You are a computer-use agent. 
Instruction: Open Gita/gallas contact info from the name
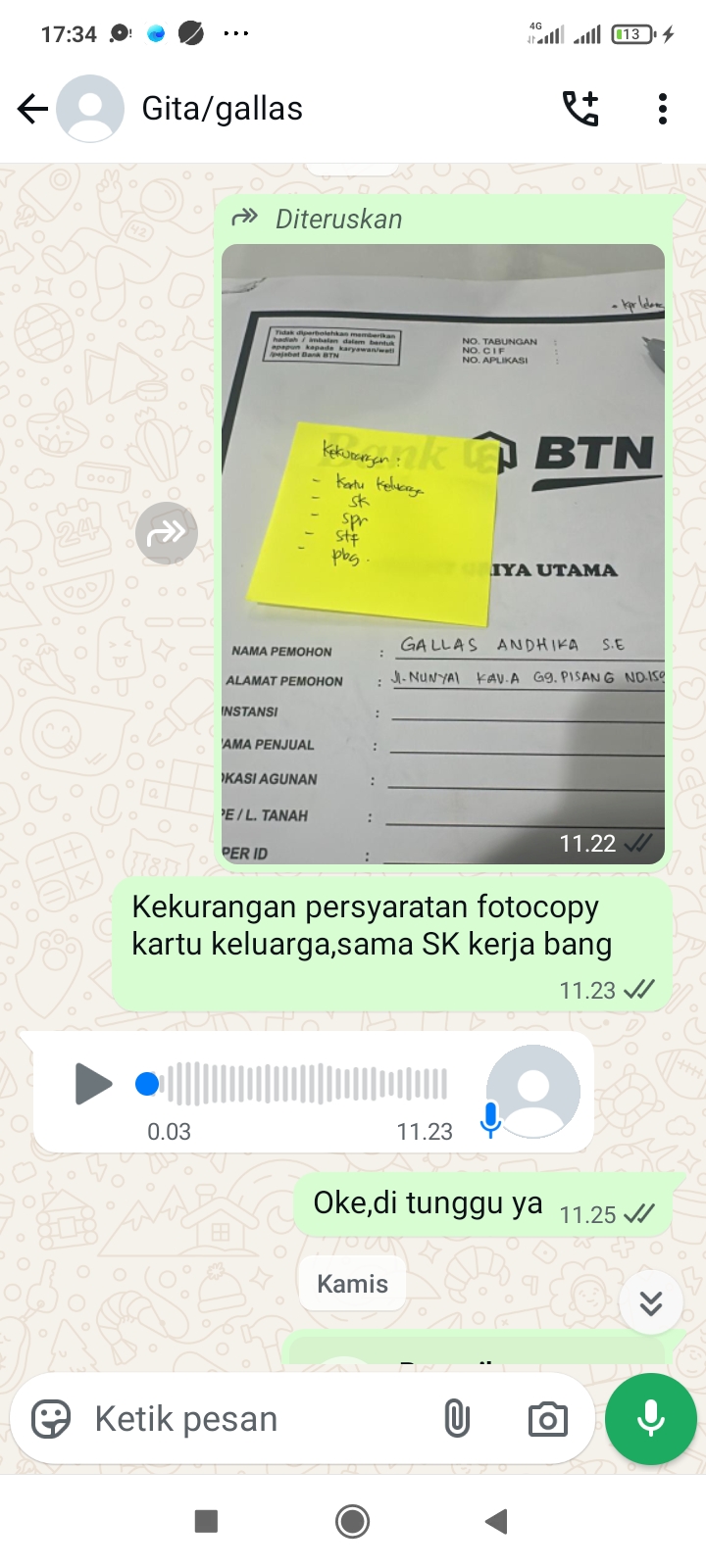223,109
